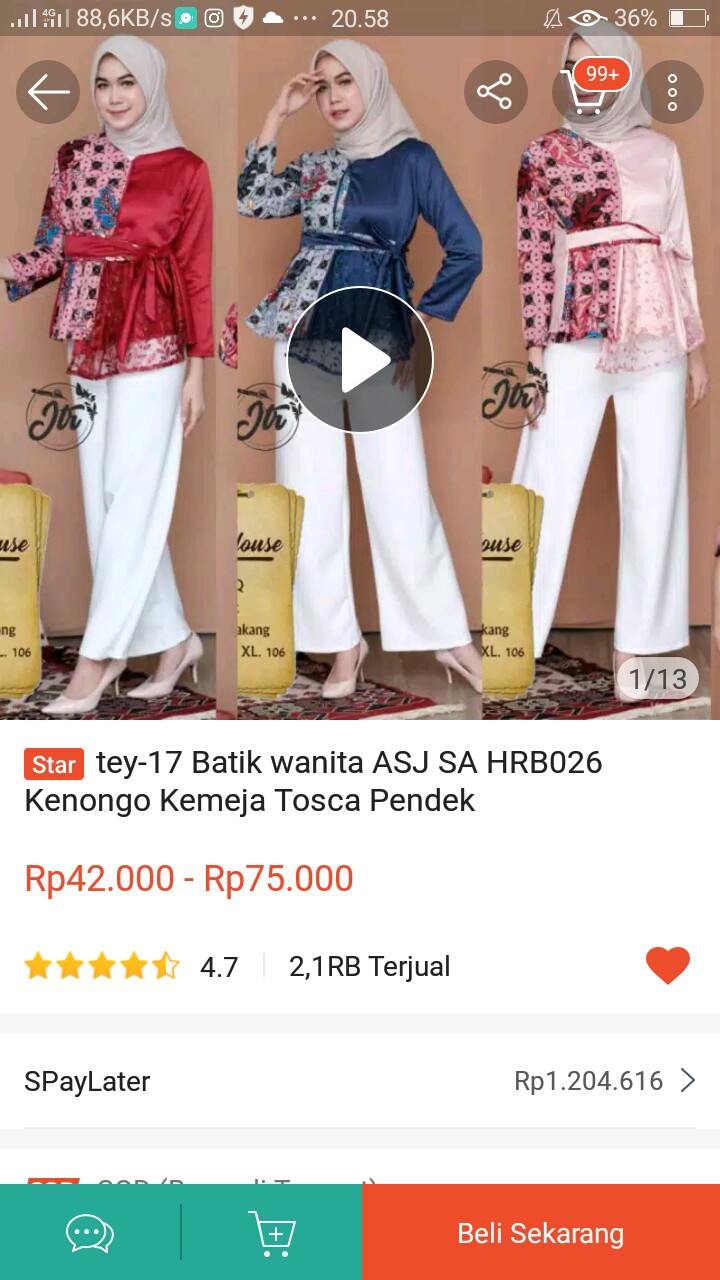Toggle the heart to favorite this product
Screen dimensions: 720x1280
[x=668, y=965]
